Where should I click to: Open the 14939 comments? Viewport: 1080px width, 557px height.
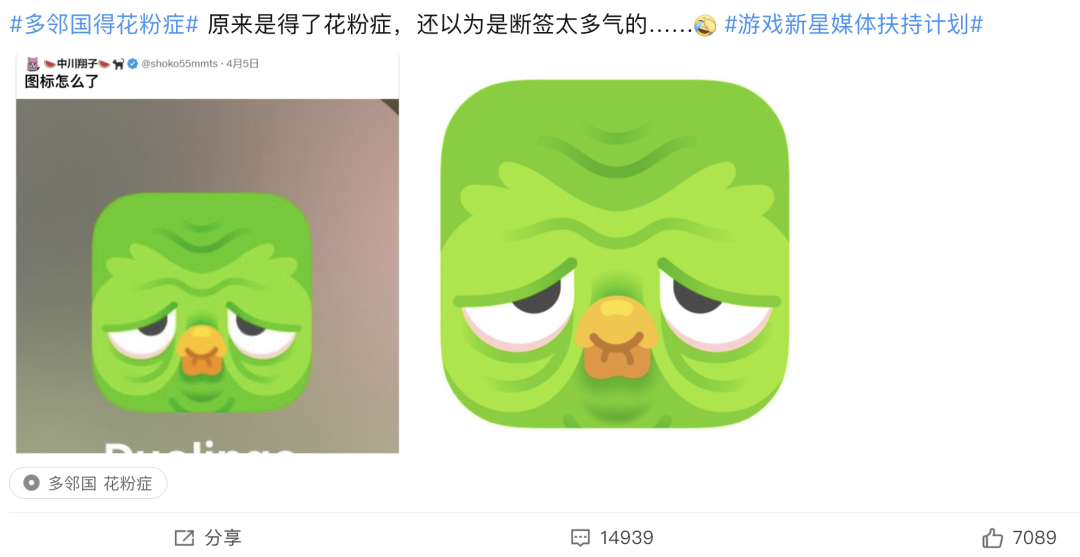[612, 538]
